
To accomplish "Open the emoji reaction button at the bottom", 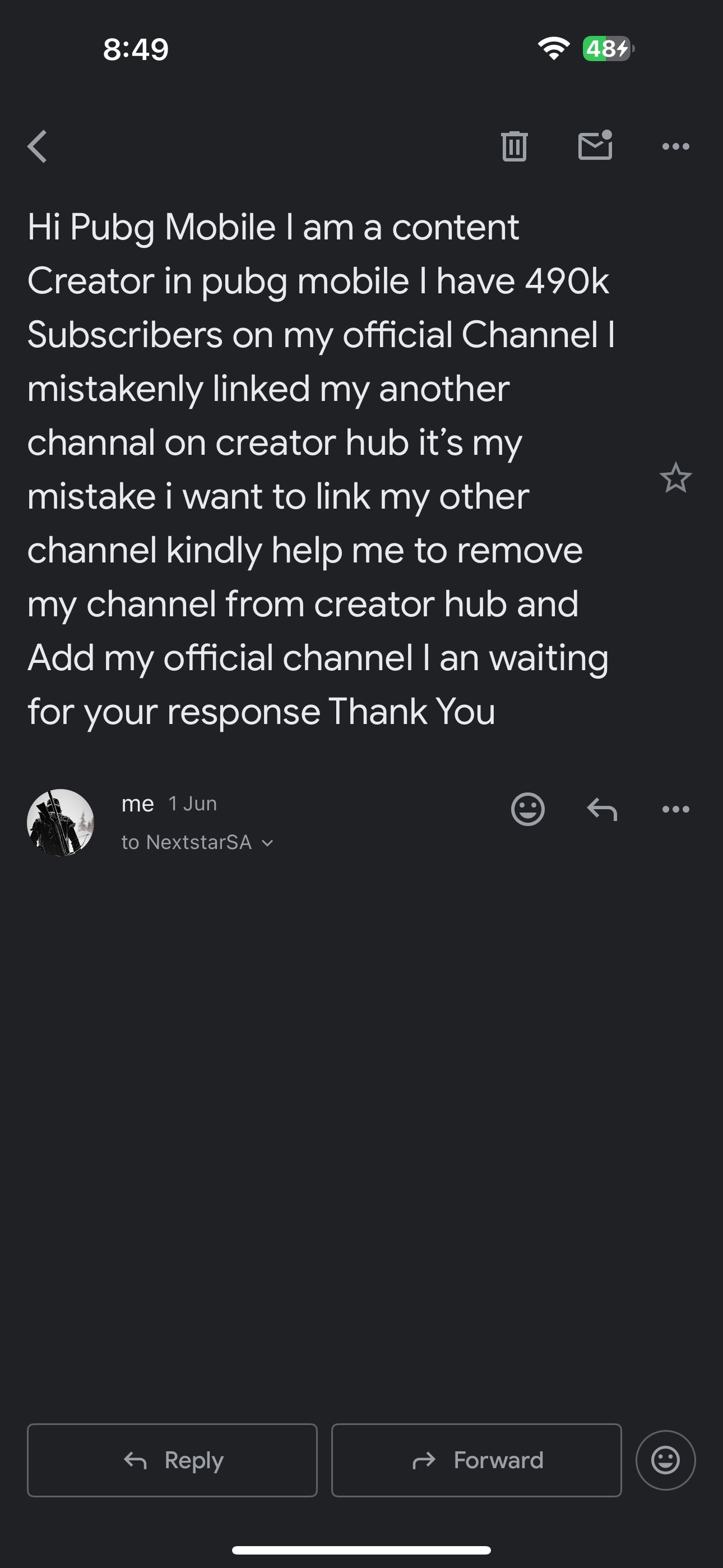I will [665, 1460].
